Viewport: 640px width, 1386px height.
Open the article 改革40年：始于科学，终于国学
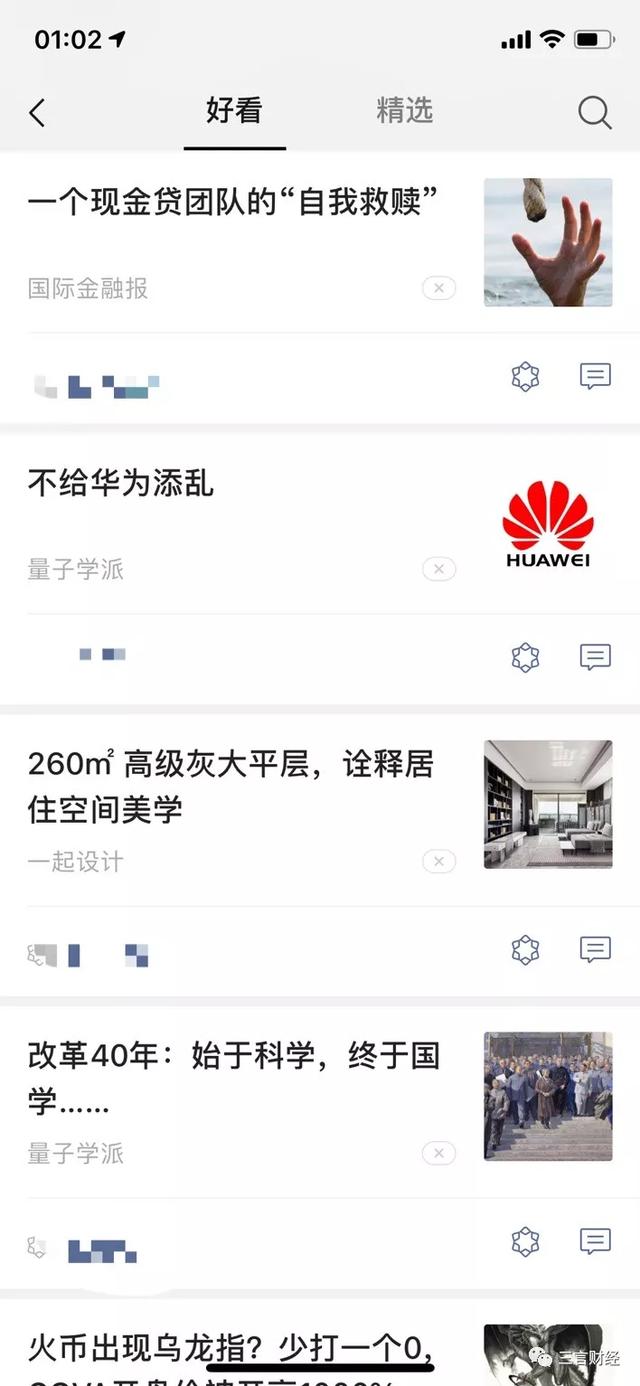(234, 1078)
